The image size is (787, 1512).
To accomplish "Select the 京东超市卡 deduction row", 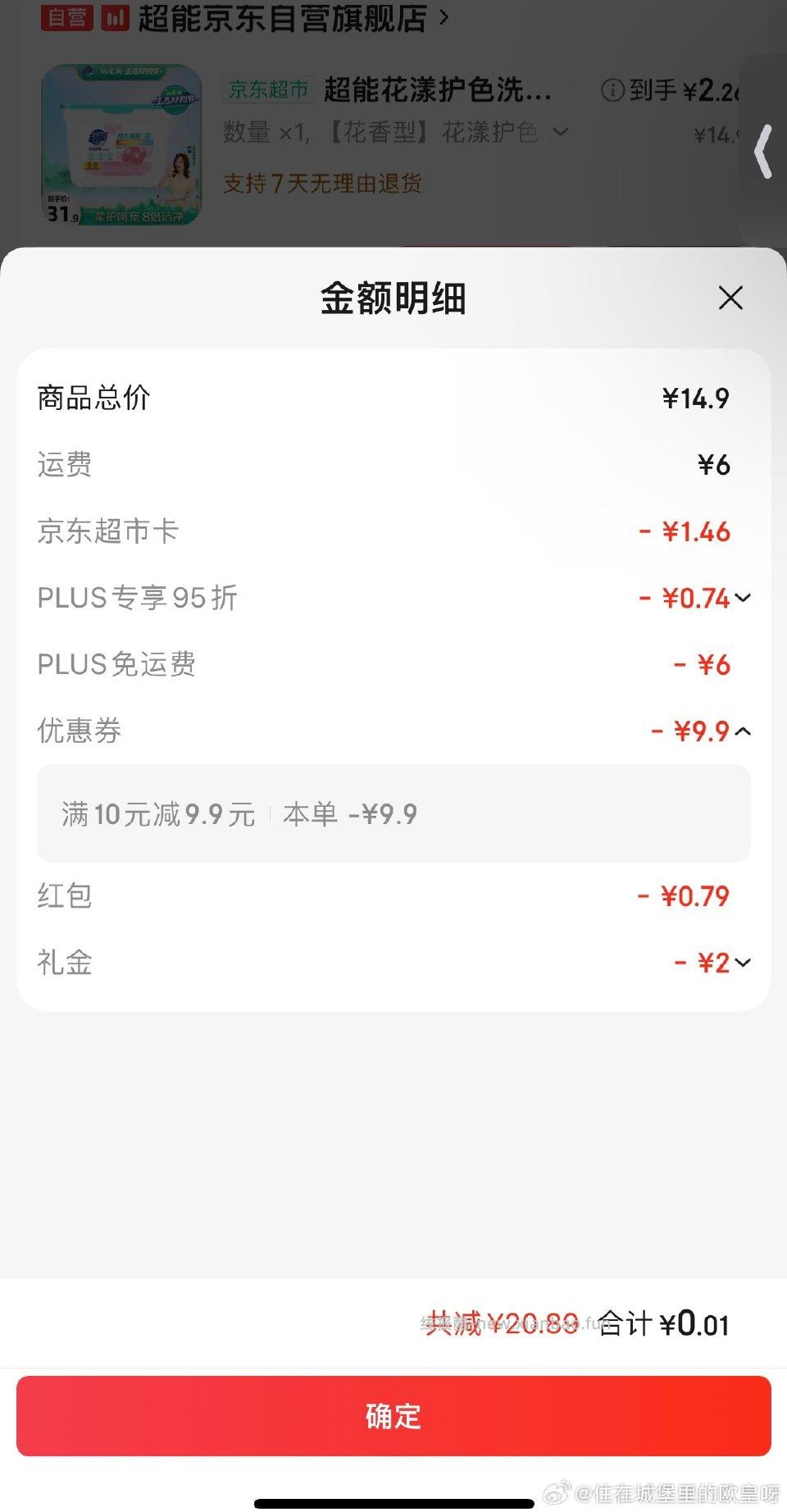I will pyautogui.click(x=393, y=531).
